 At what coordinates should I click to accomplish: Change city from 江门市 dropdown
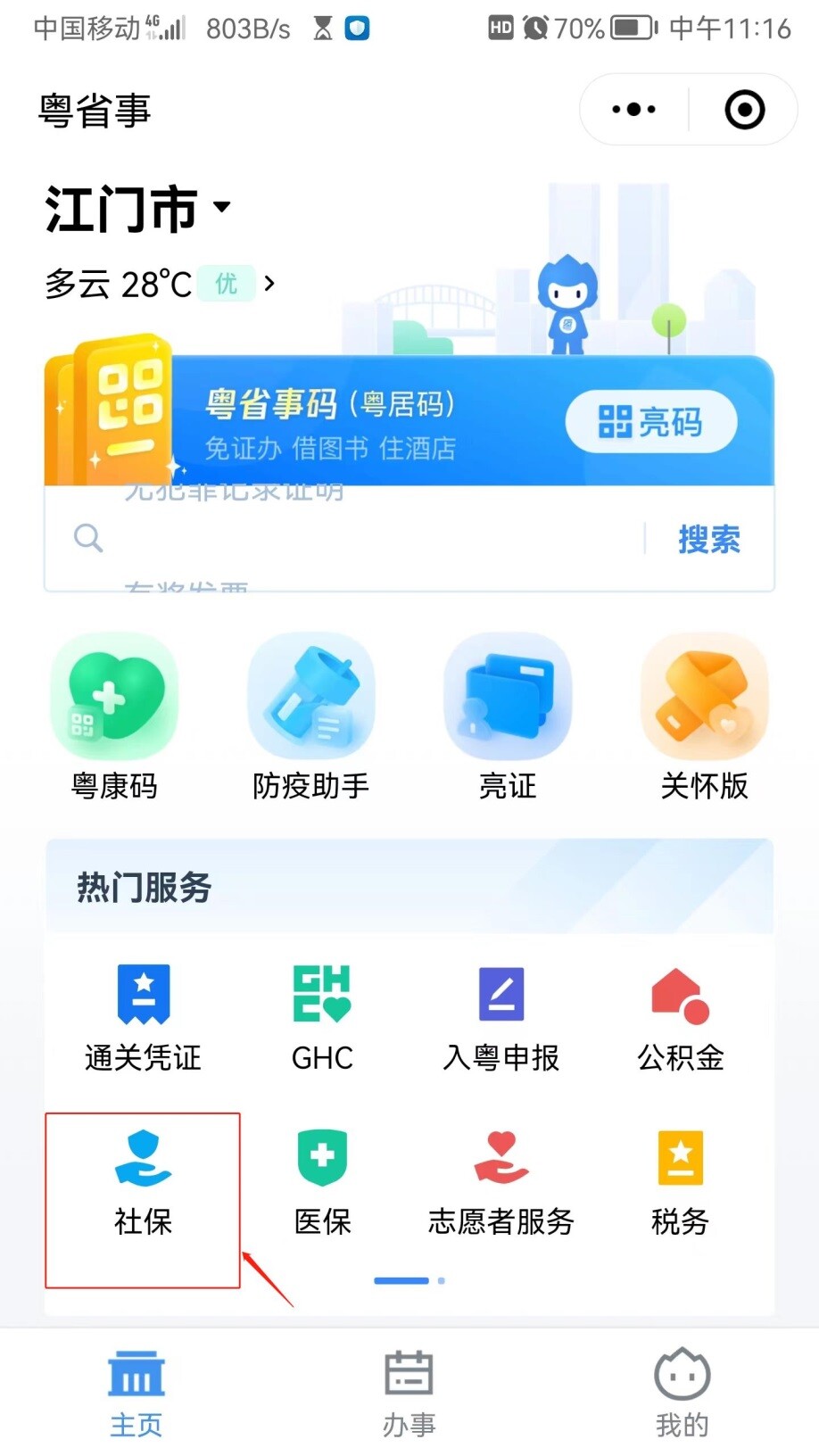(x=137, y=210)
